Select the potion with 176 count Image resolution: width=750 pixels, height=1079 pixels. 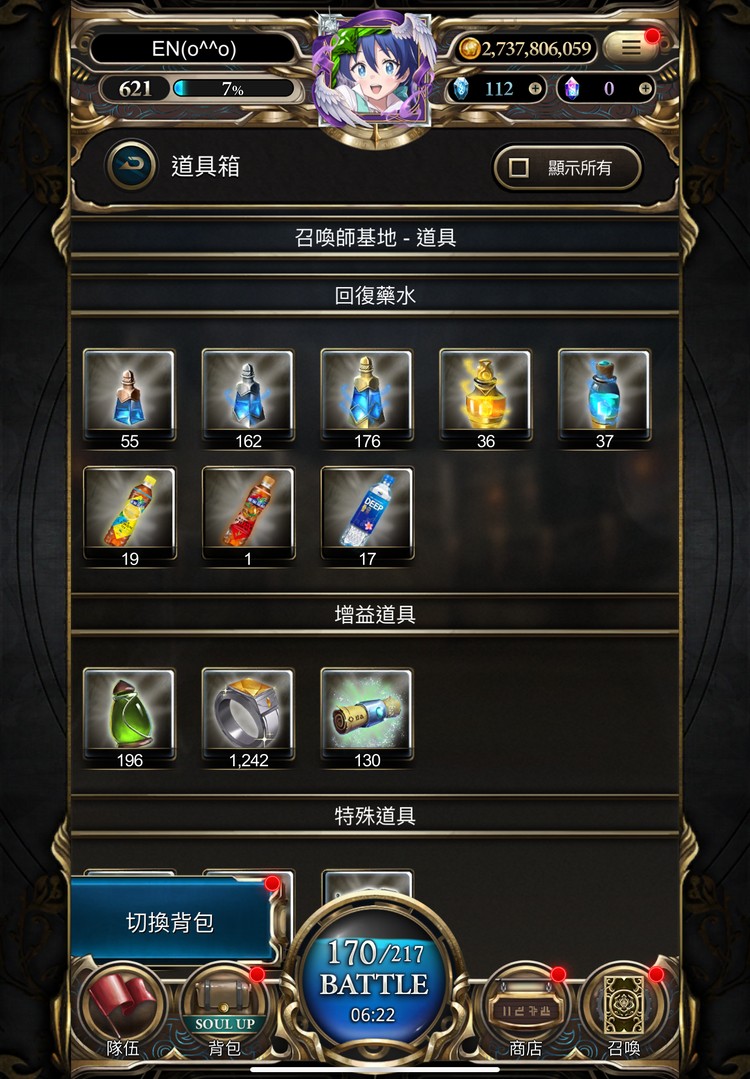(x=367, y=393)
